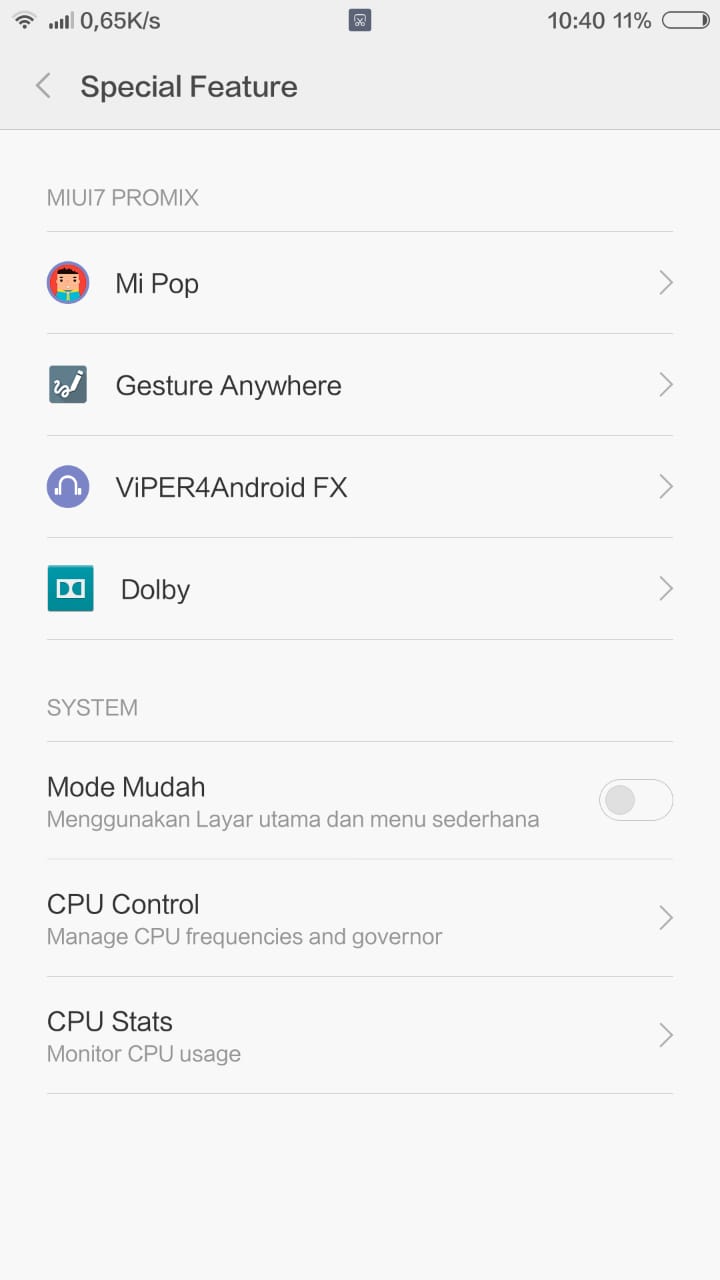Screen dimensions: 720x1280
Task: Launch ViPER4Android FX
Action: [x=360, y=487]
